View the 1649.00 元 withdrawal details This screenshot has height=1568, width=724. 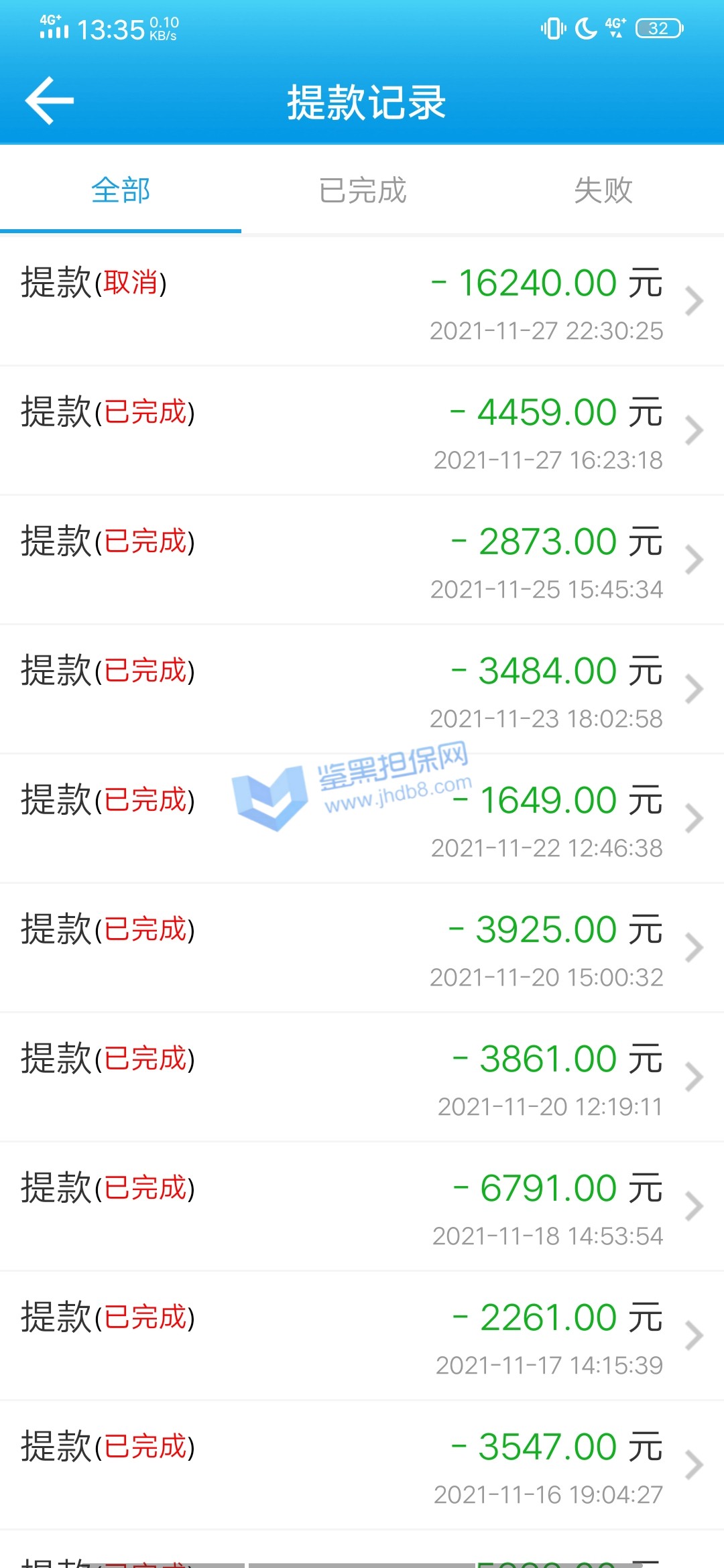362,819
